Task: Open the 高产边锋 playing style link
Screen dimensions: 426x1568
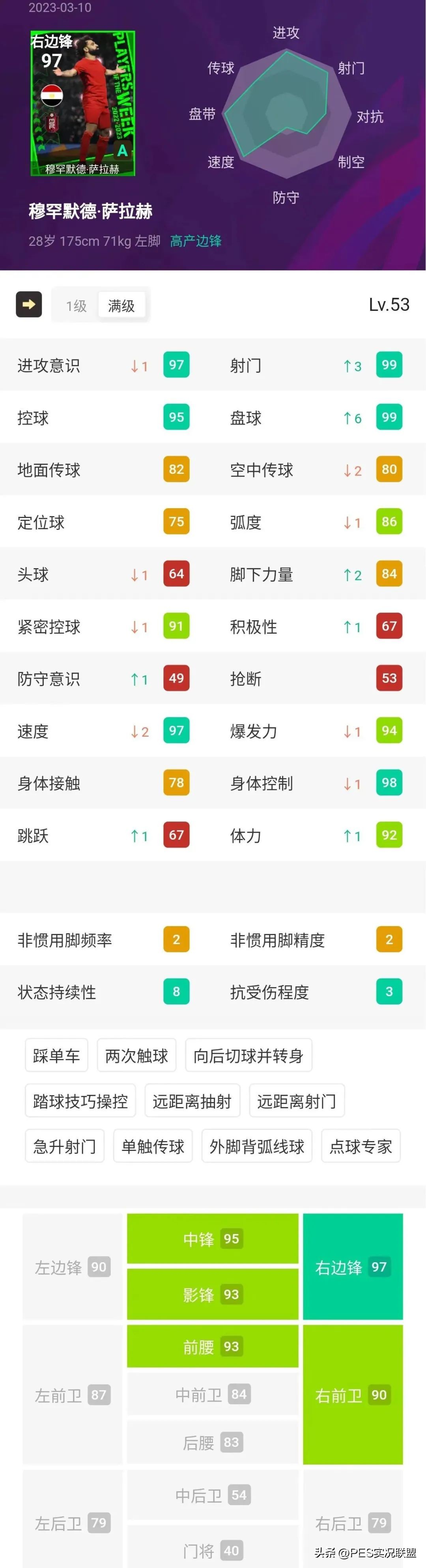Action: (x=195, y=241)
